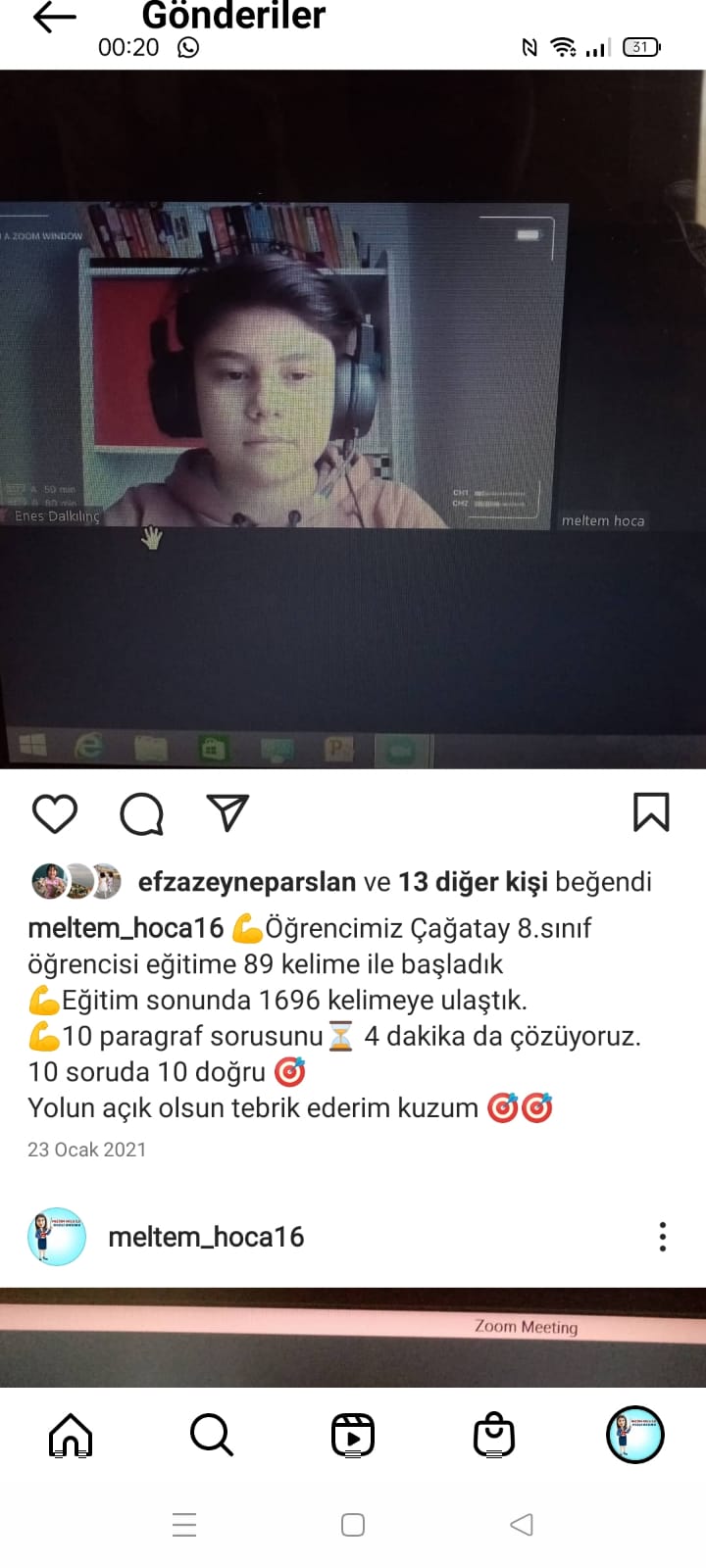
Task: Open the Search tab
Action: 212,1436
